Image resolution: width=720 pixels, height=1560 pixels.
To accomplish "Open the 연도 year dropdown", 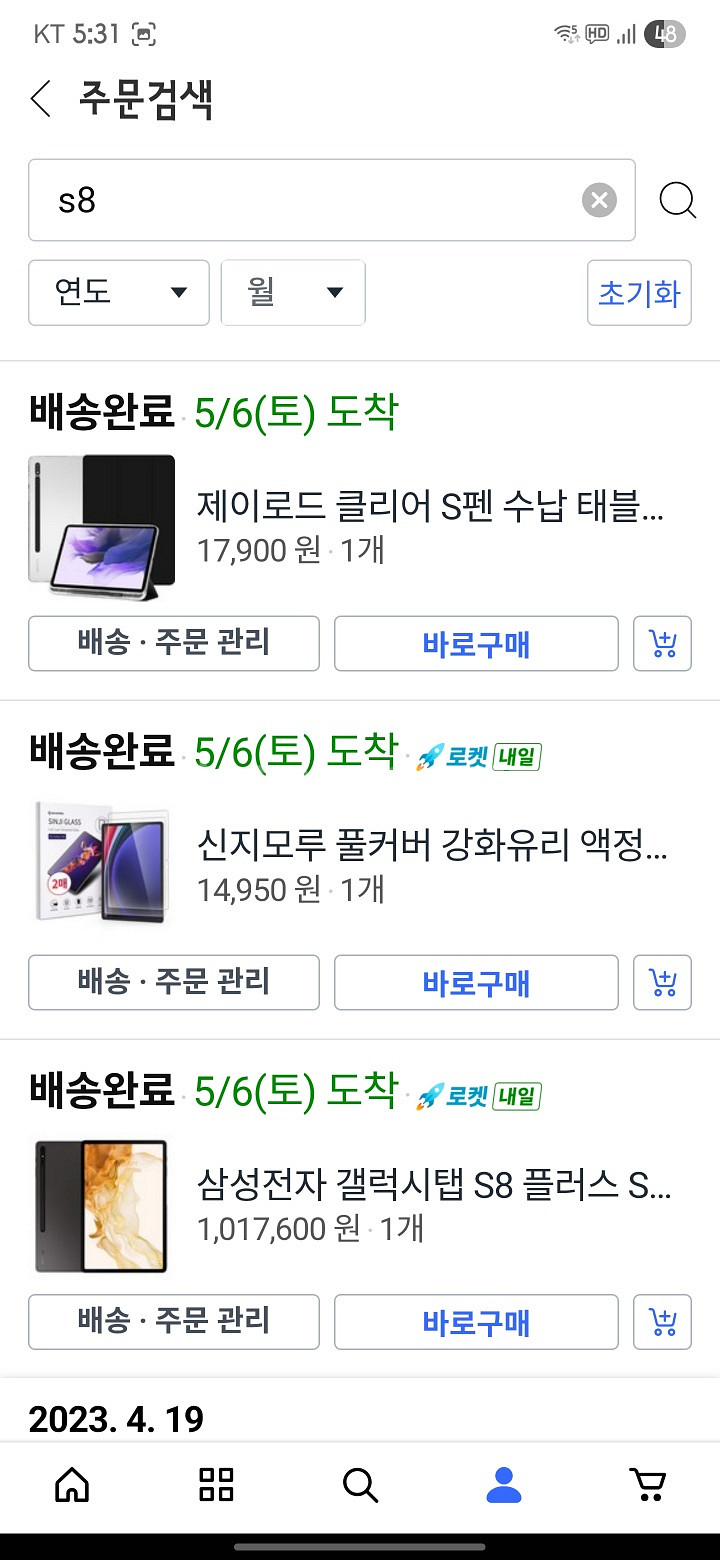I will point(118,292).
